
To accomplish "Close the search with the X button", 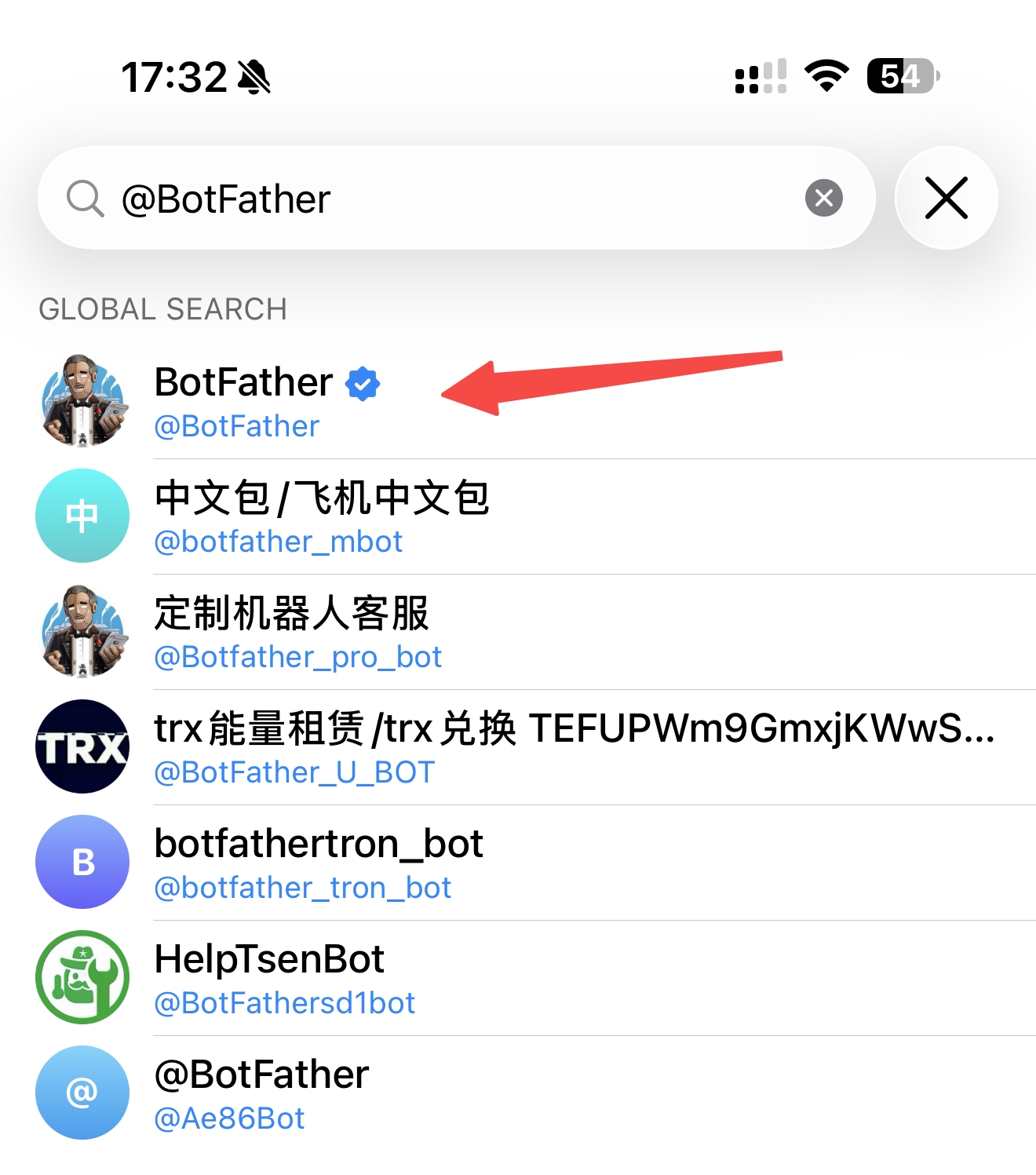I will point(945,198).
